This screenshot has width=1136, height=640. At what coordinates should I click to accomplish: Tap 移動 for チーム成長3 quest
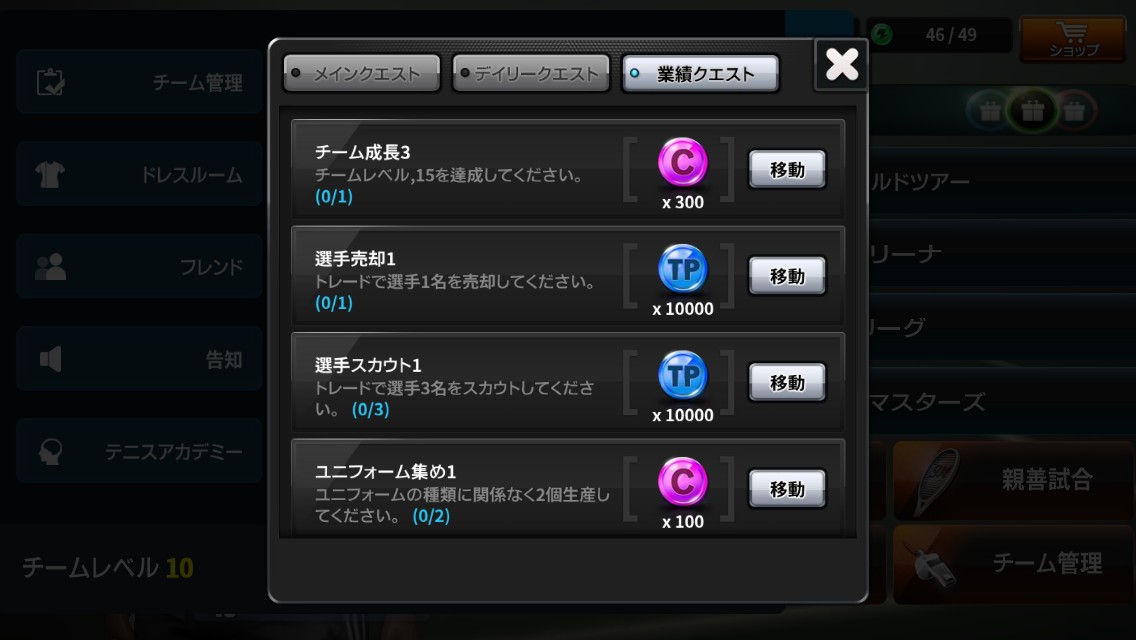click(787, 170)
